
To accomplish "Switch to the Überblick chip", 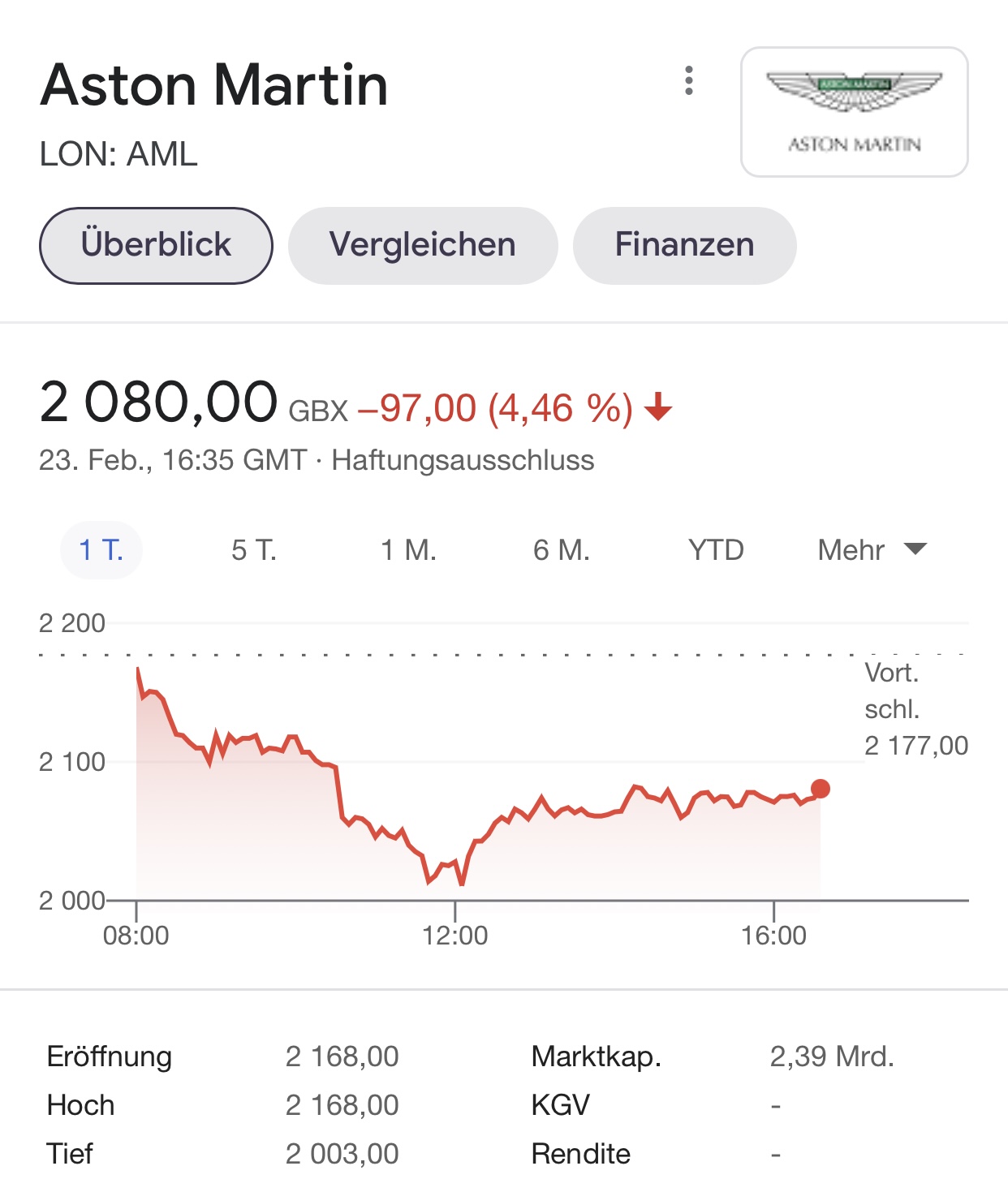I will (x=155, y=244).
